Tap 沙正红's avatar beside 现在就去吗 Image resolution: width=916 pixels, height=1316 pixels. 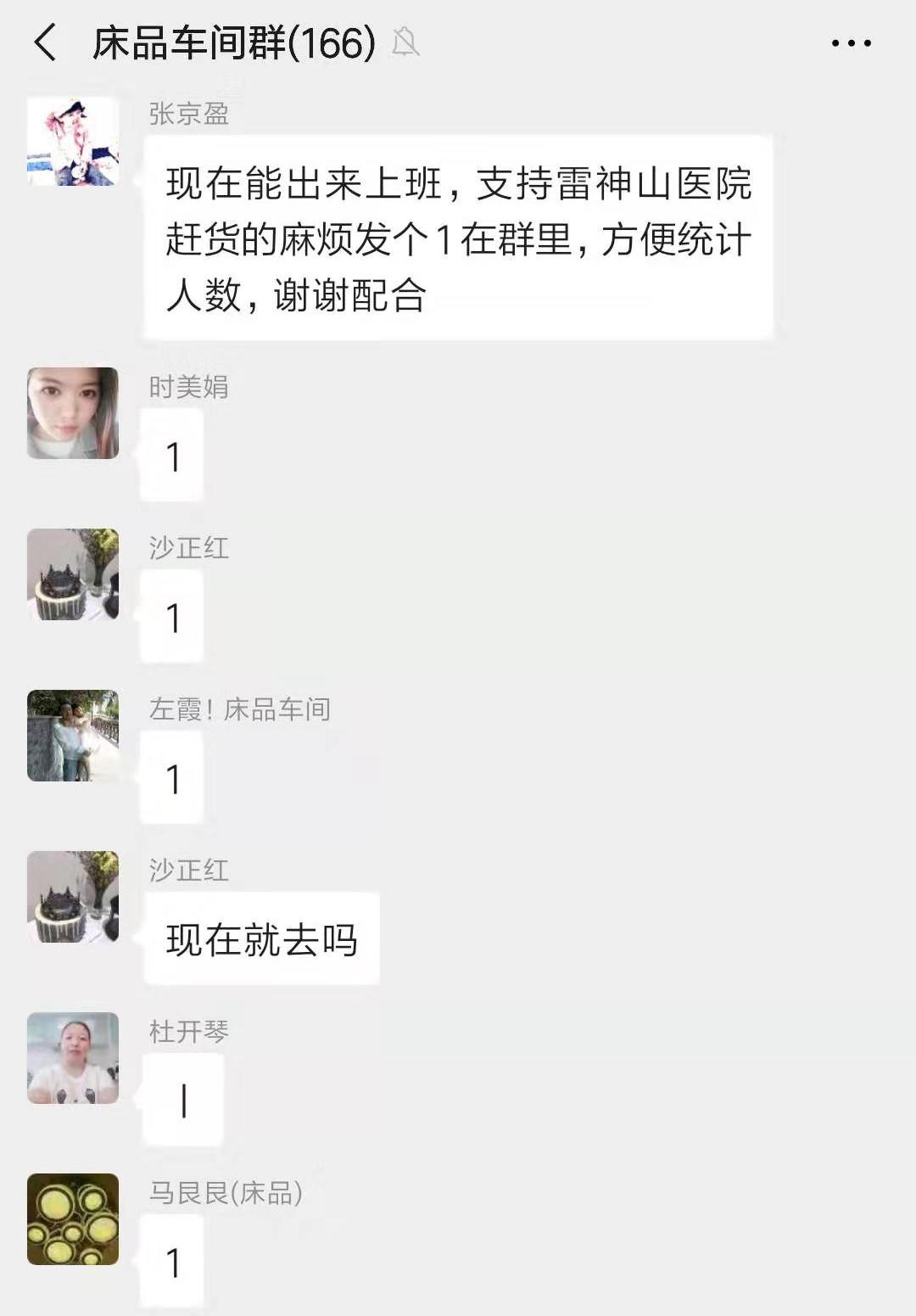pos(73,897)
